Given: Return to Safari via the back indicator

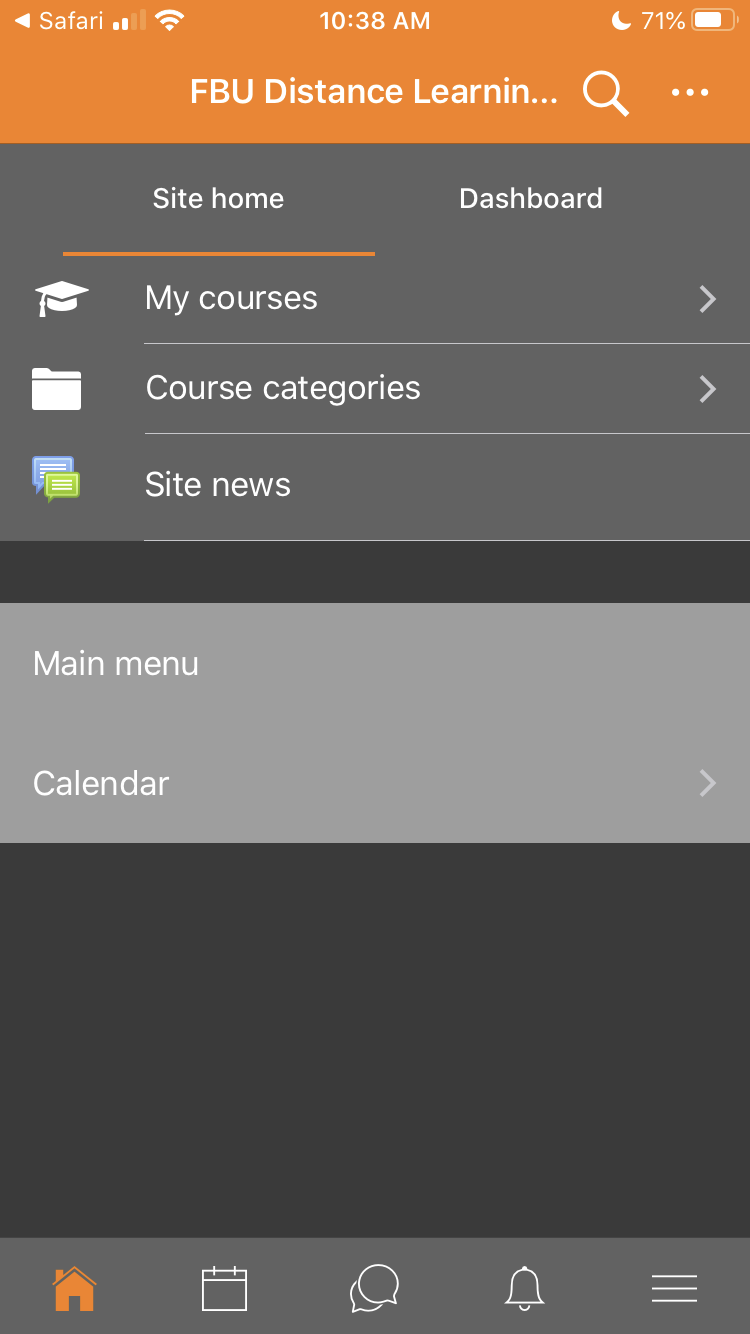Looking at the screenshot, I should coord(59,20).
